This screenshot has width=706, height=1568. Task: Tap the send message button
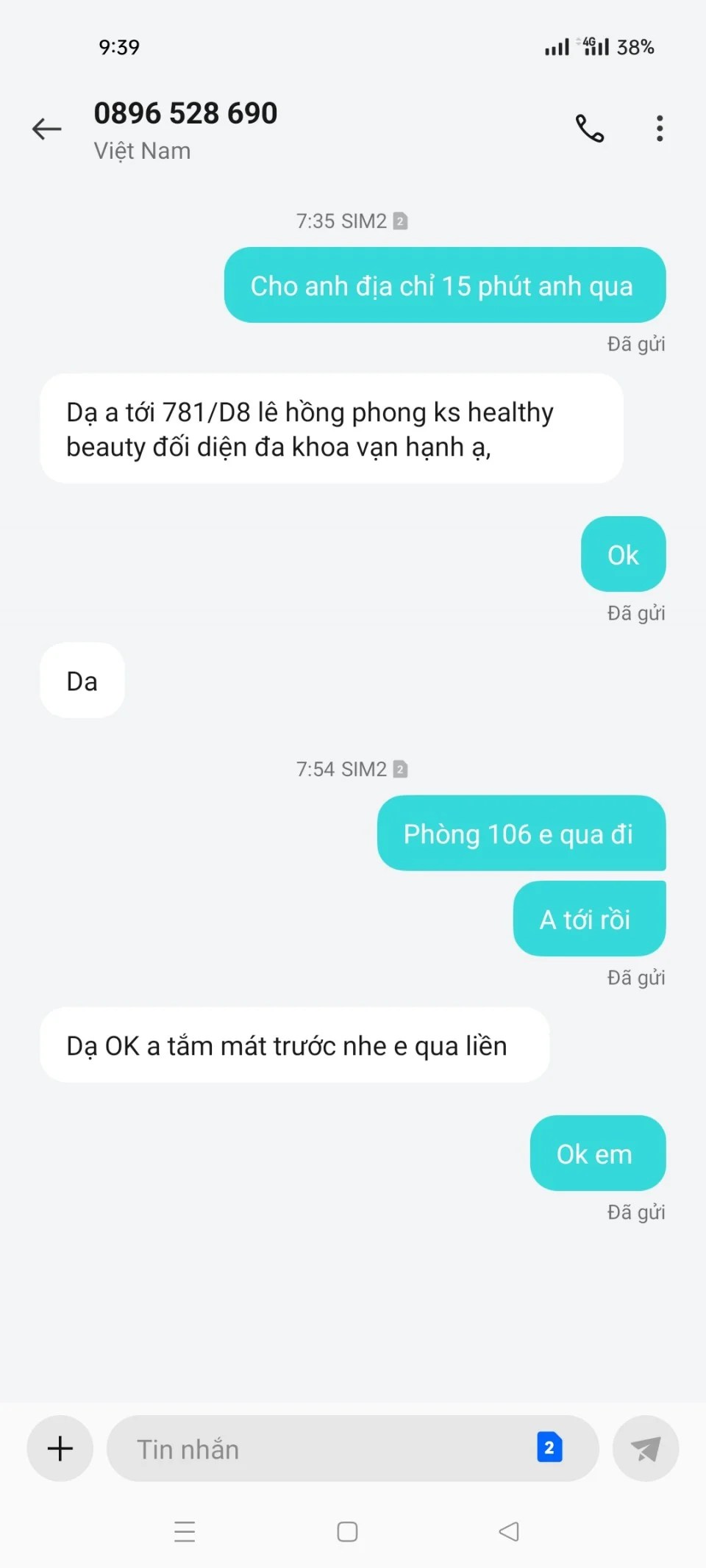coord(645,1448)
